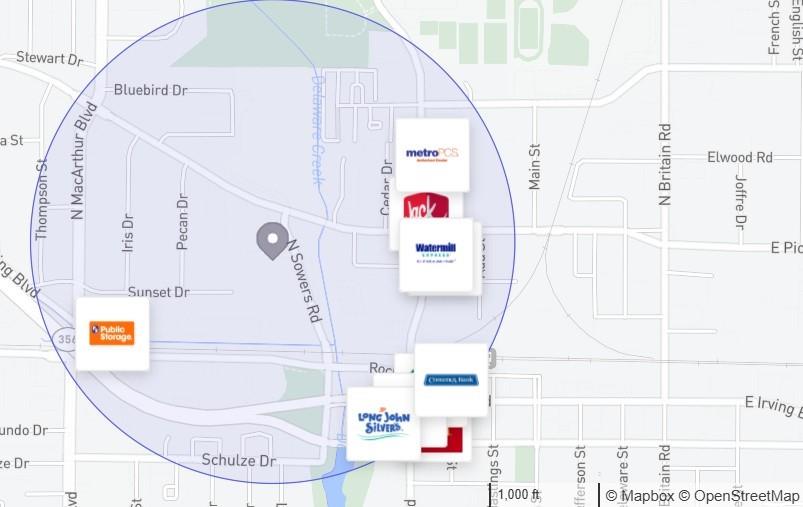Tap the Watermill Express marker

pyautogui.click(x=436, y=256)
